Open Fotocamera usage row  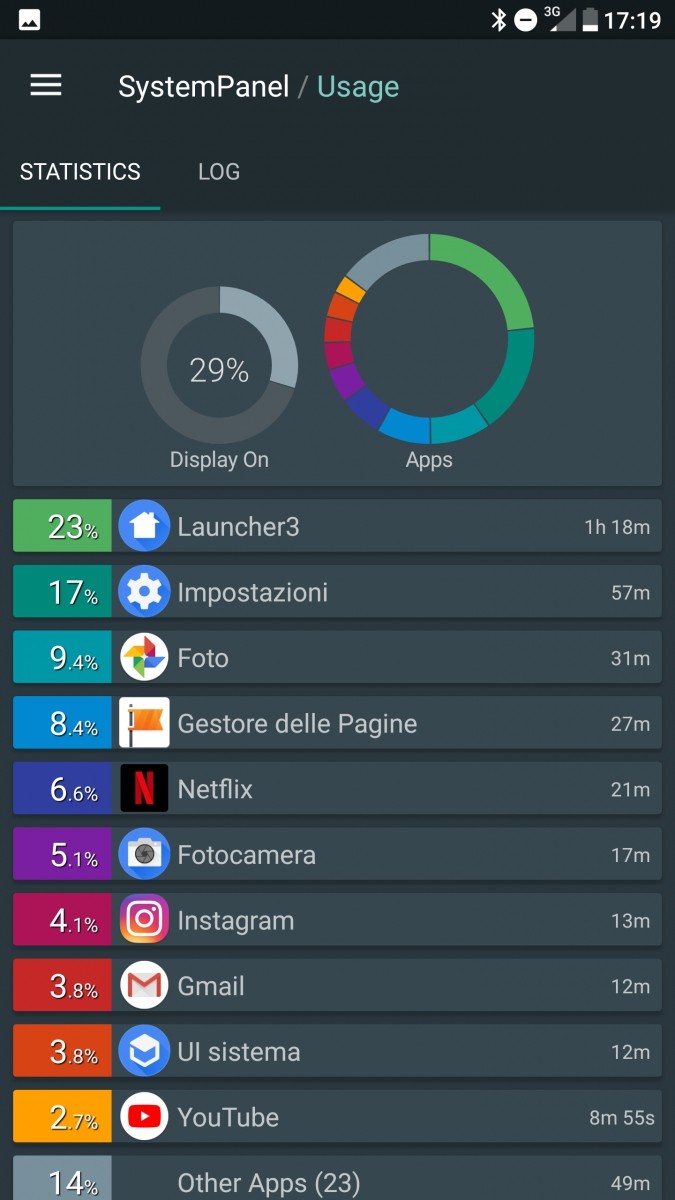337,855
